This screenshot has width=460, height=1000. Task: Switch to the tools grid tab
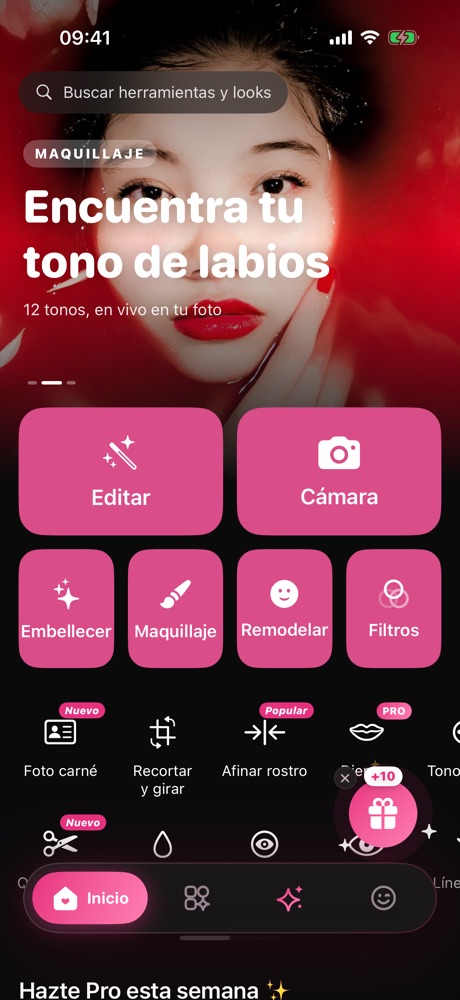(197, 899)
